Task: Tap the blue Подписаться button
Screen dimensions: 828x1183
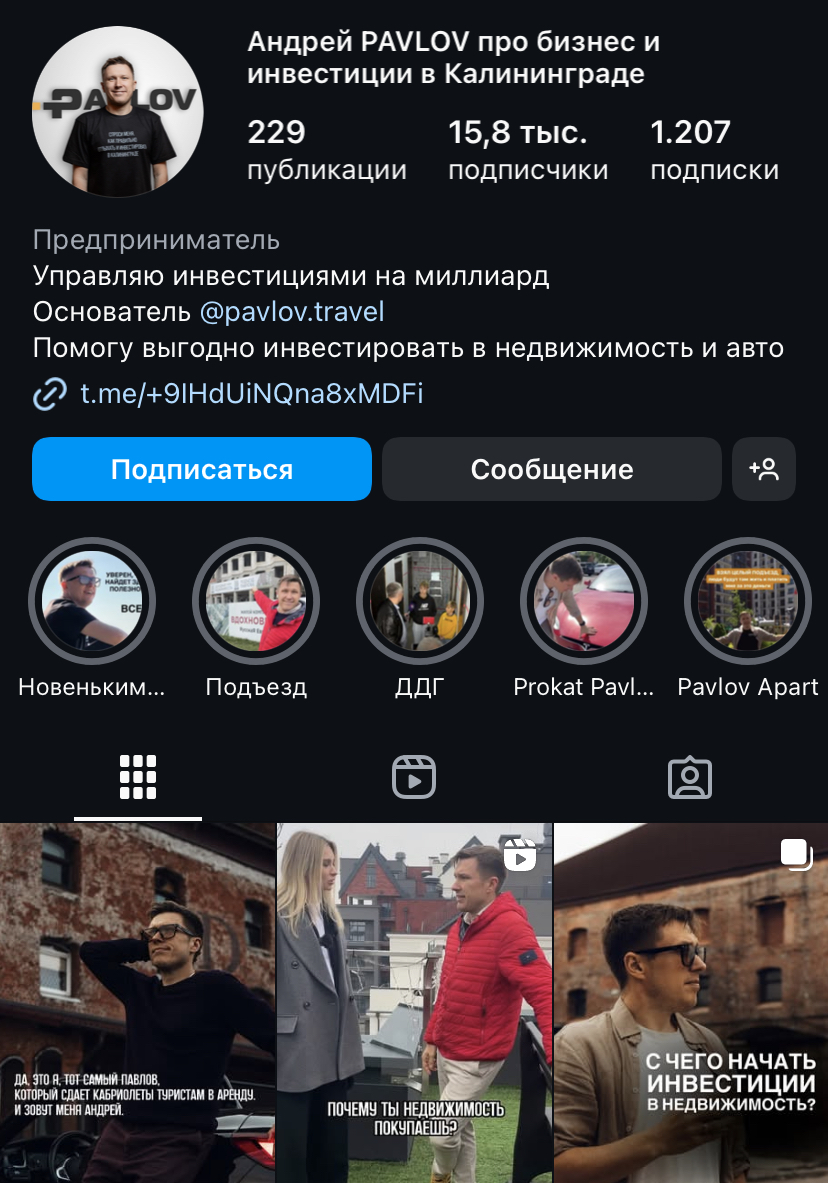Action: 201,469
